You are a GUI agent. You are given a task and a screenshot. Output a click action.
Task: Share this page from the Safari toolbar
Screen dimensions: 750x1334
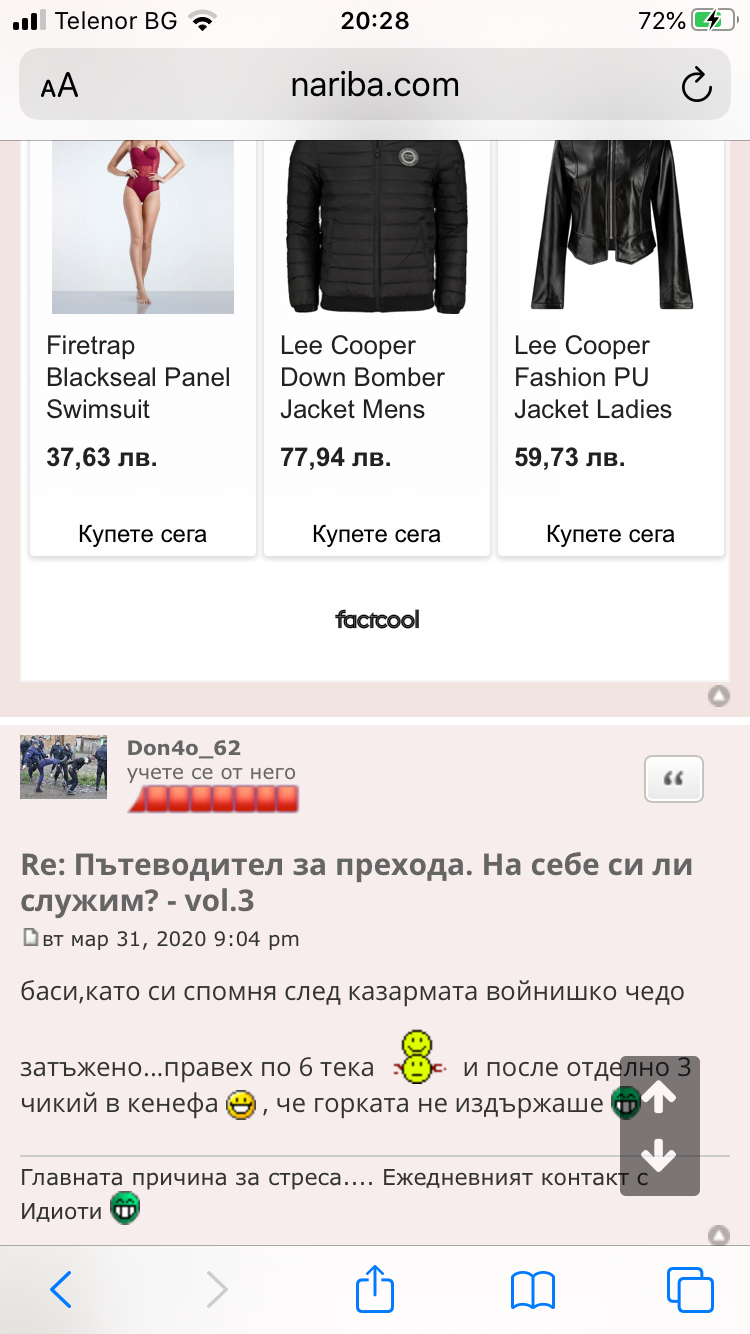point(375,1290)
